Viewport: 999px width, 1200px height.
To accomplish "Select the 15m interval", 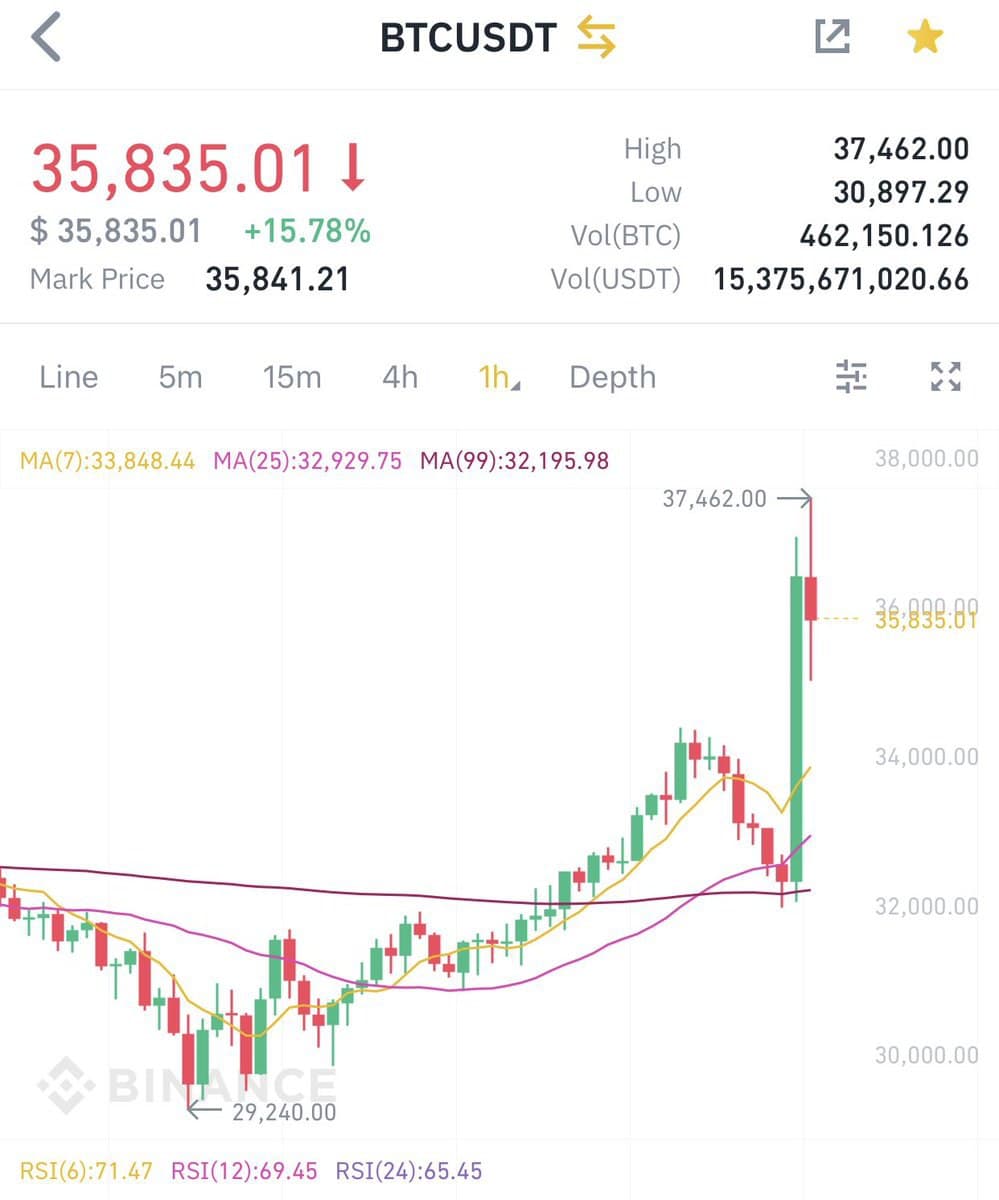I will click(x=292, y=377).
